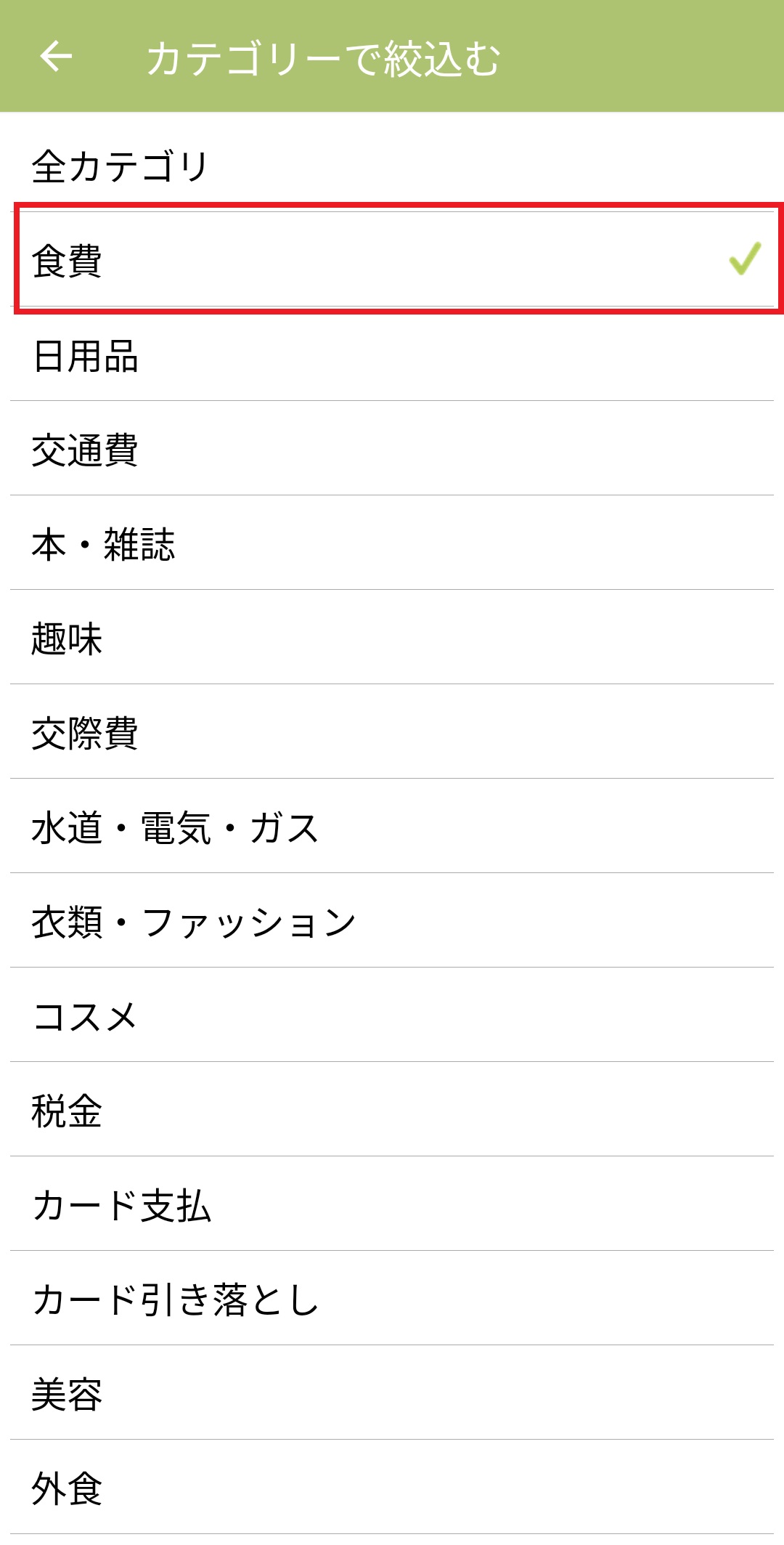
Task: Choose the コスメ category
Action: pyautogui.click(x=392, y=1016)
